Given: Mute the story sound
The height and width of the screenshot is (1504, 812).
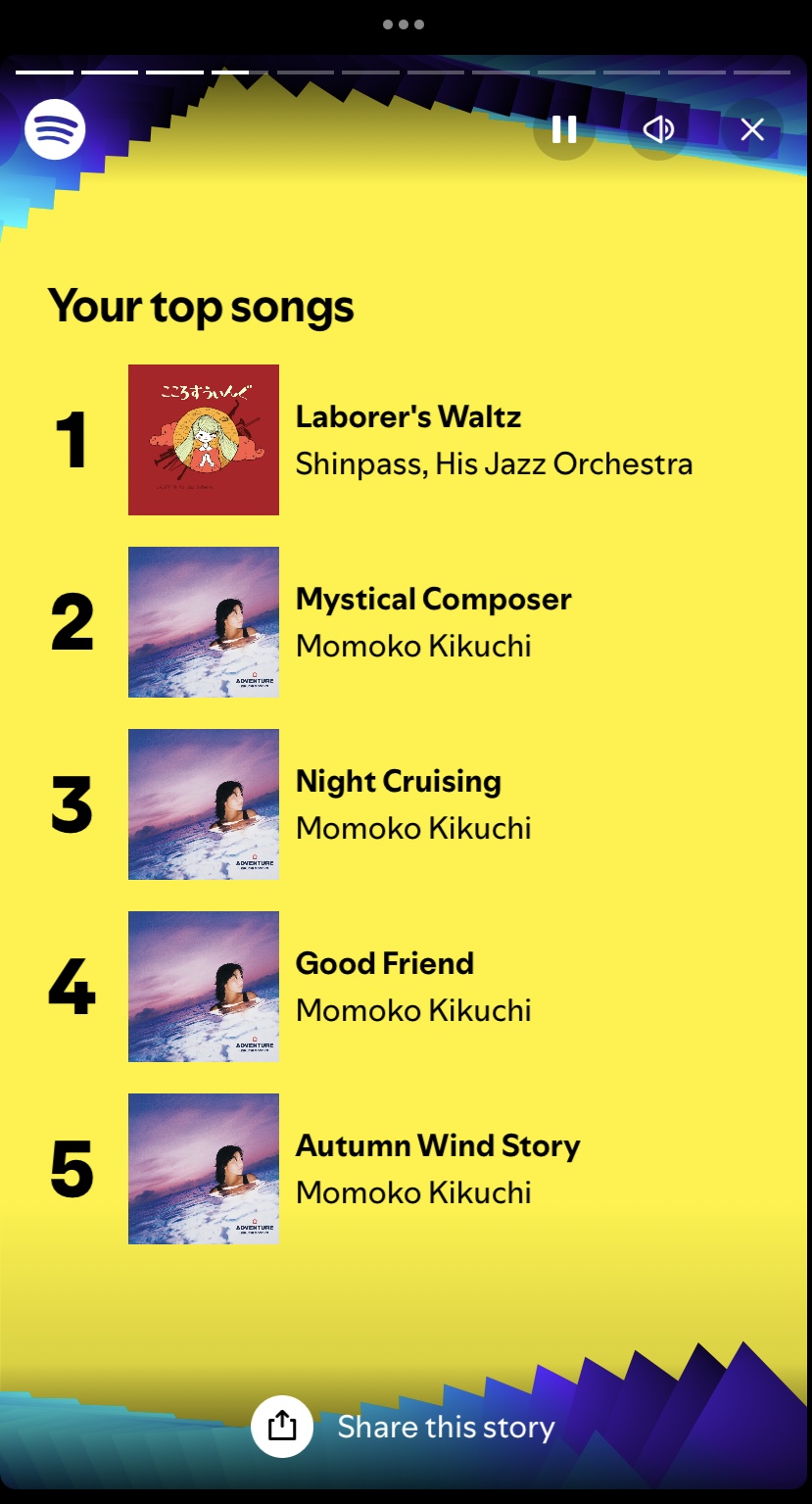Looking at the screenshot, I should coord(658,129).
